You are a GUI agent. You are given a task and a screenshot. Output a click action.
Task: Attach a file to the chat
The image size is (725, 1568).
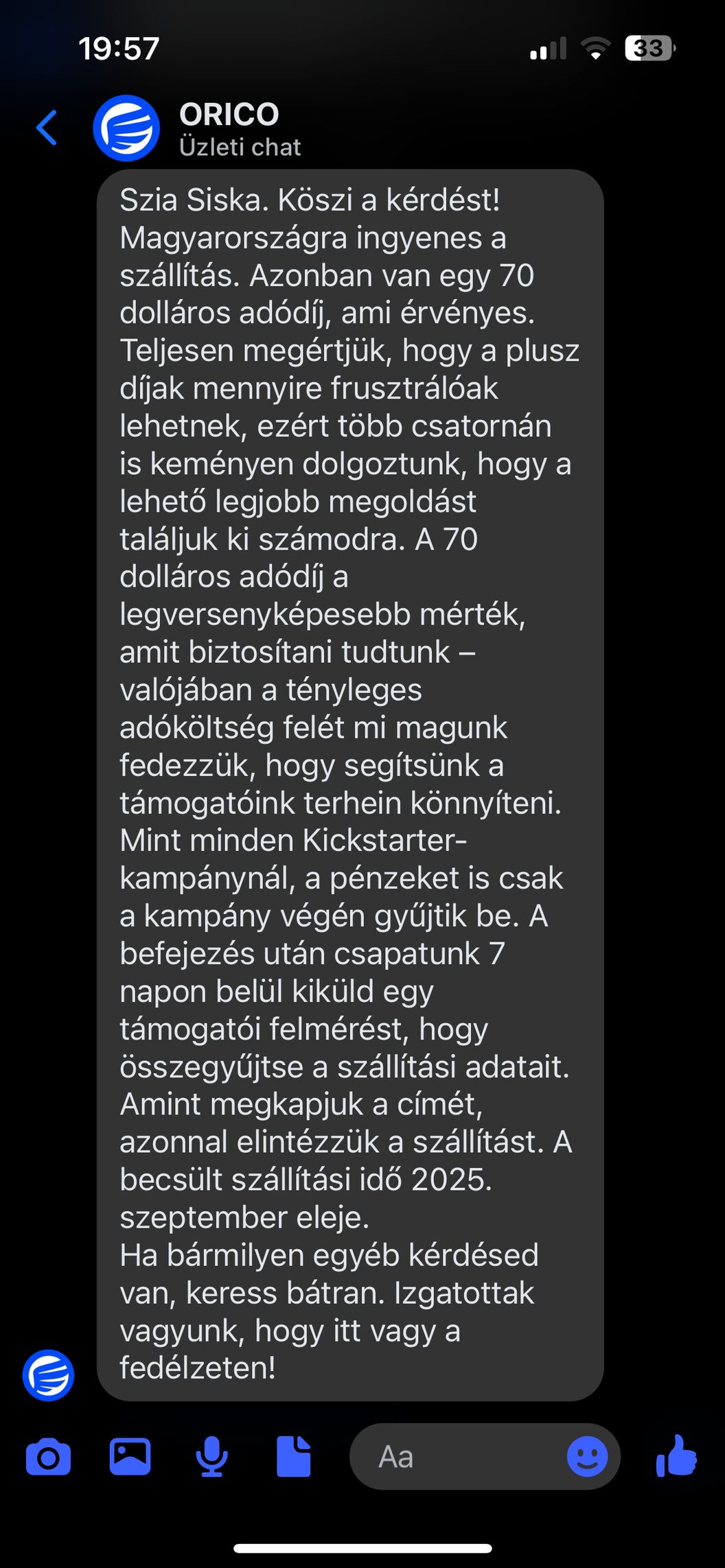[x=294, y=1456]
